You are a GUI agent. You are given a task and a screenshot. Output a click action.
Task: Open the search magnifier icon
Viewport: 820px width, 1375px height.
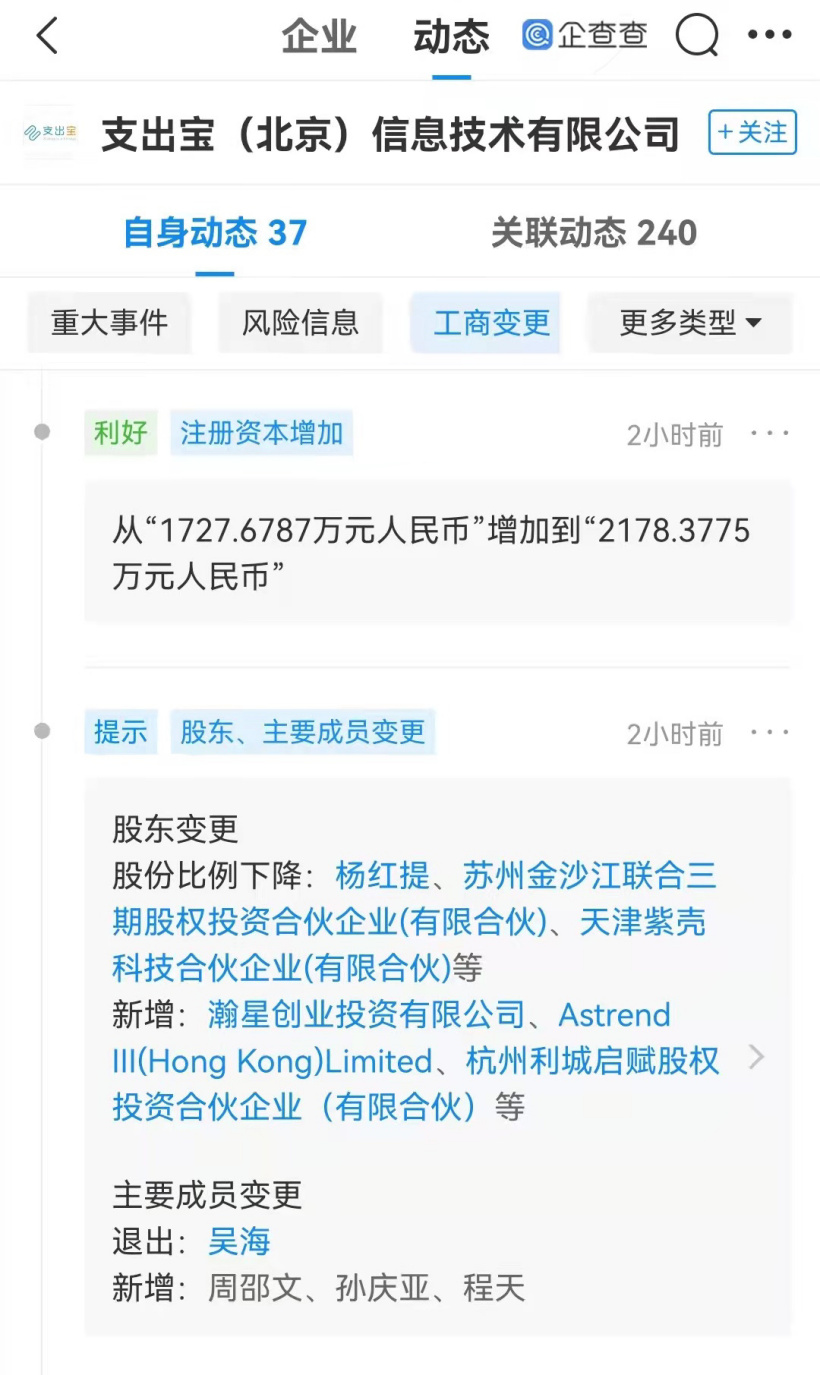pyautogui.click(x=697, y=37)
